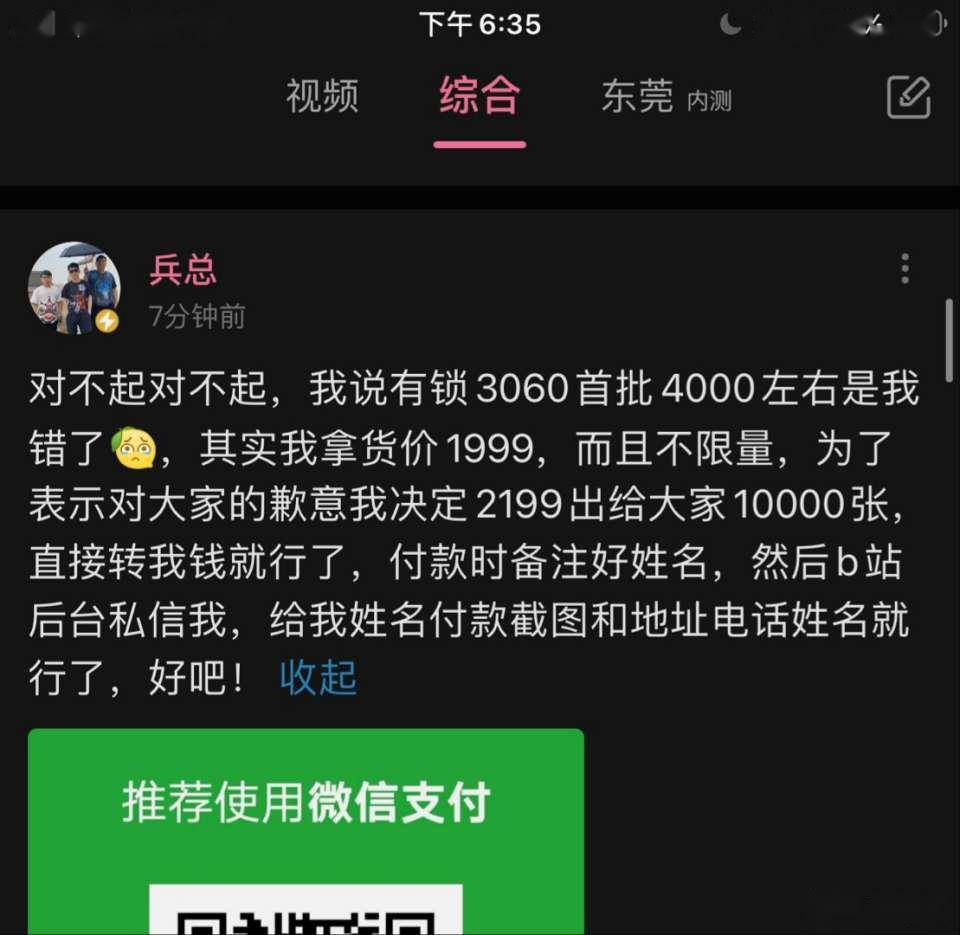Open the 微信支付 image in the post
This screenshot has width=960, height=935.
point(306,830)
